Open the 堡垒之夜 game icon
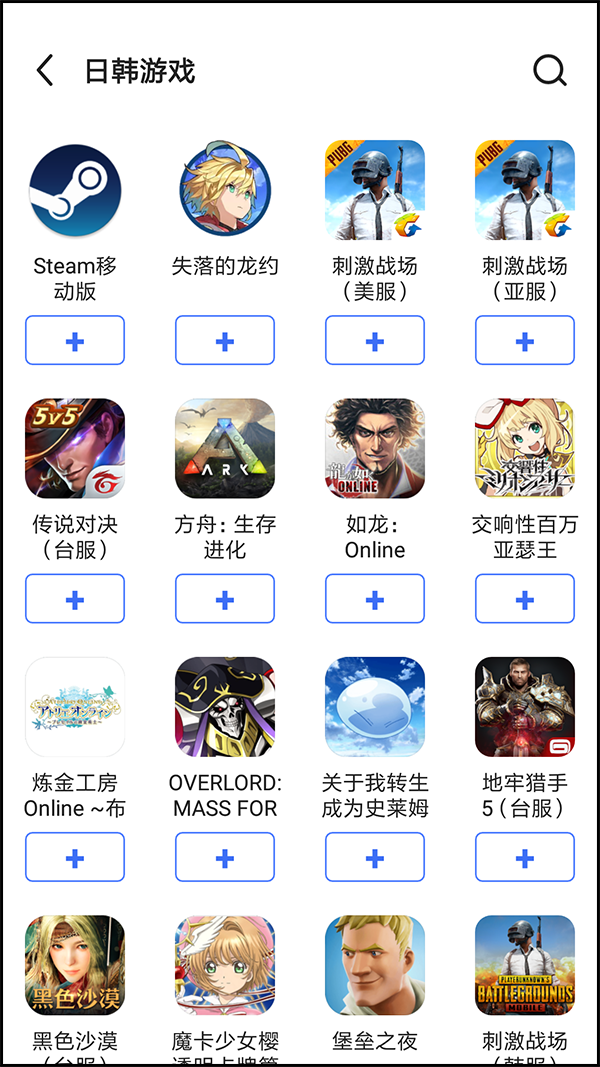The image size is (600, 1067). [x=375, y=965]
